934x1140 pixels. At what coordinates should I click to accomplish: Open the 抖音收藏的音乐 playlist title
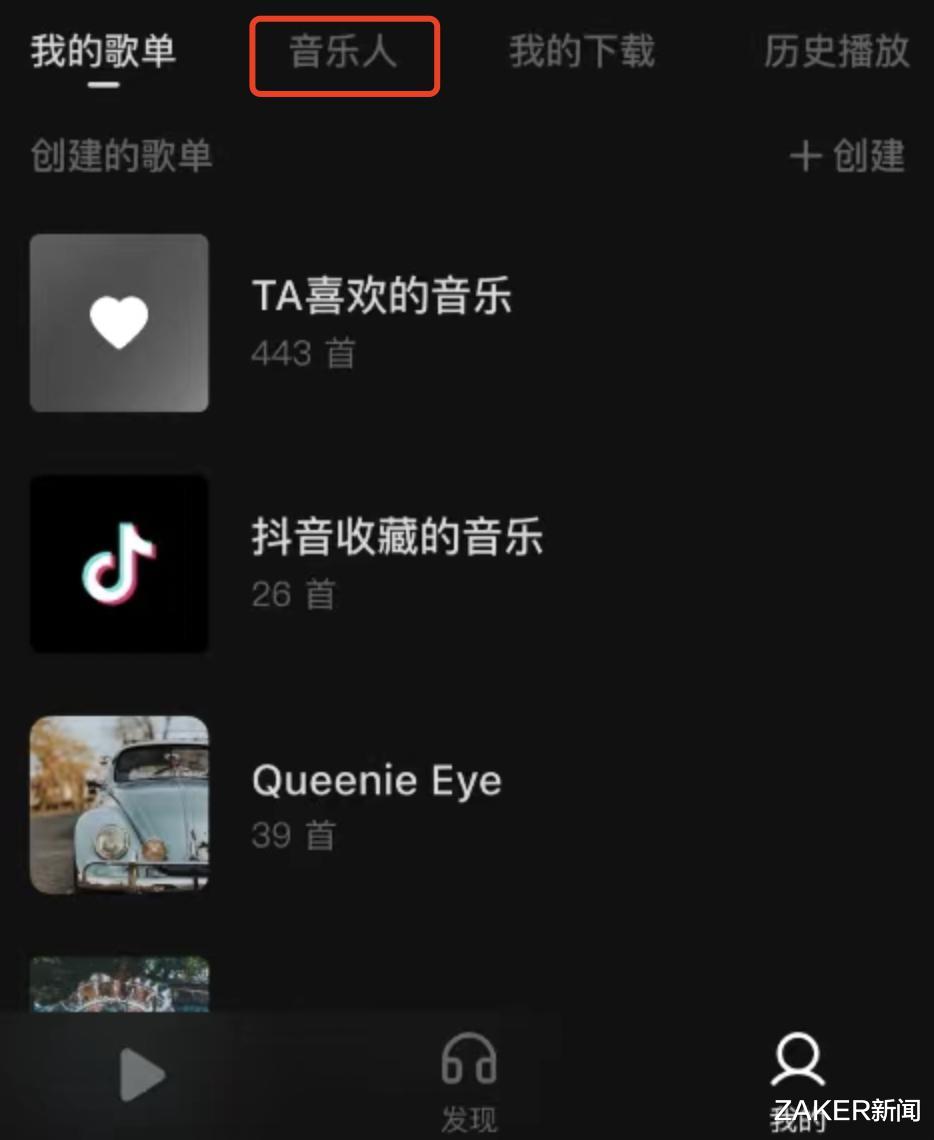tap(397, 537)
